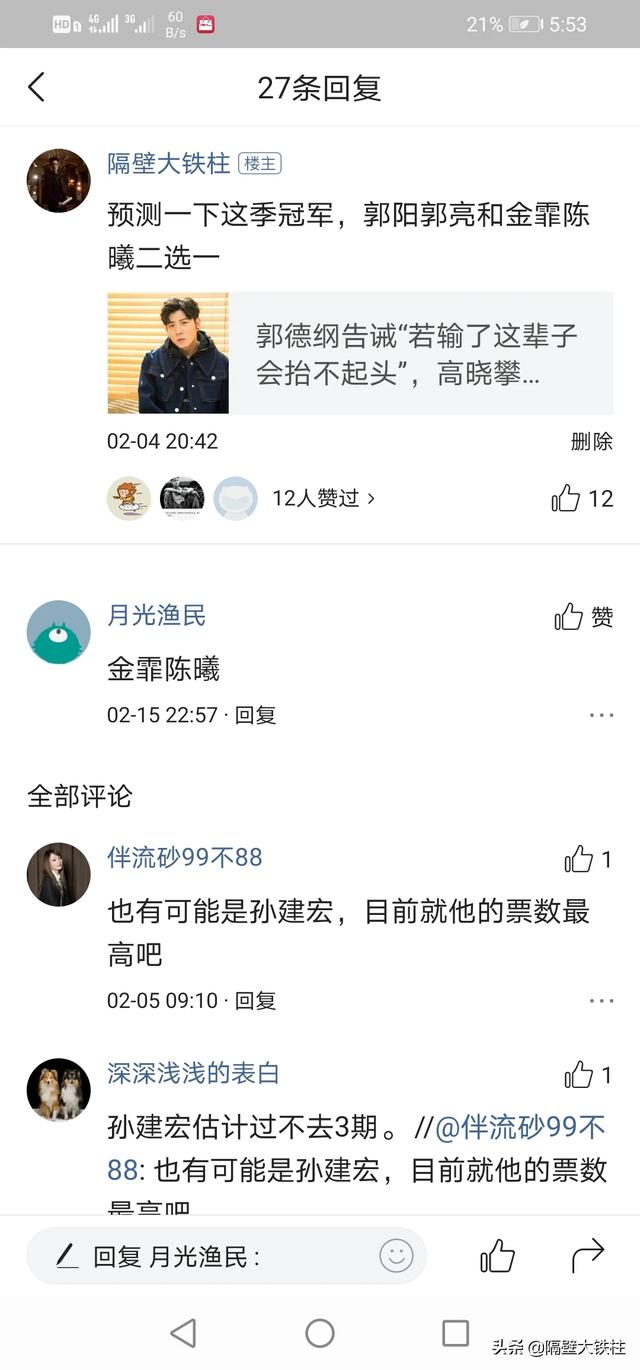Viewport: 640px width, 1370px height.
Task: Go back from the 27条回复 page
Action: [x=36, y=88]
